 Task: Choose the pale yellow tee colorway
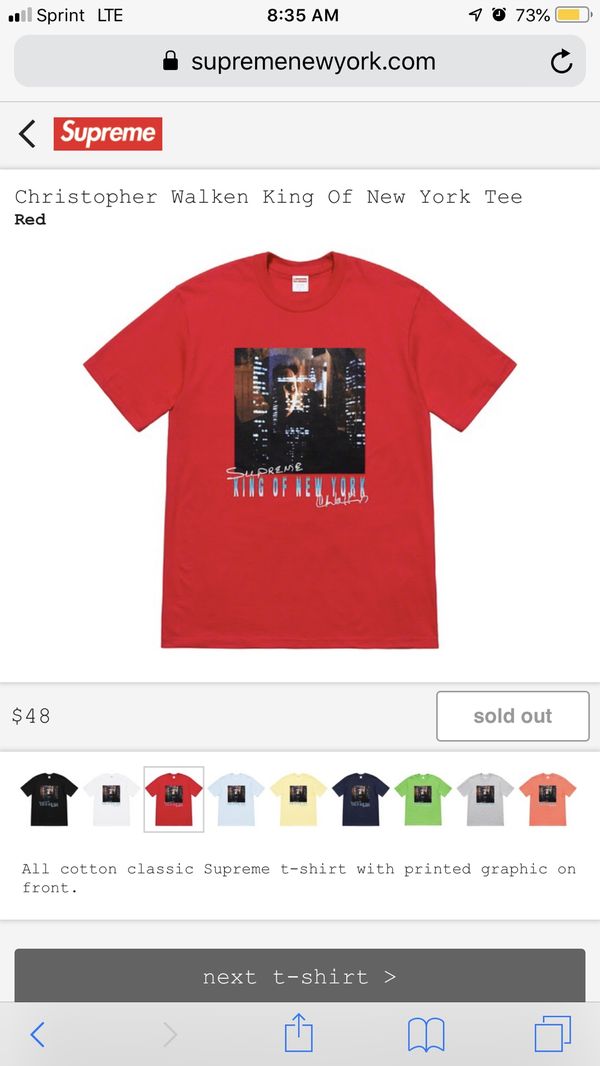tap(298, 800)
